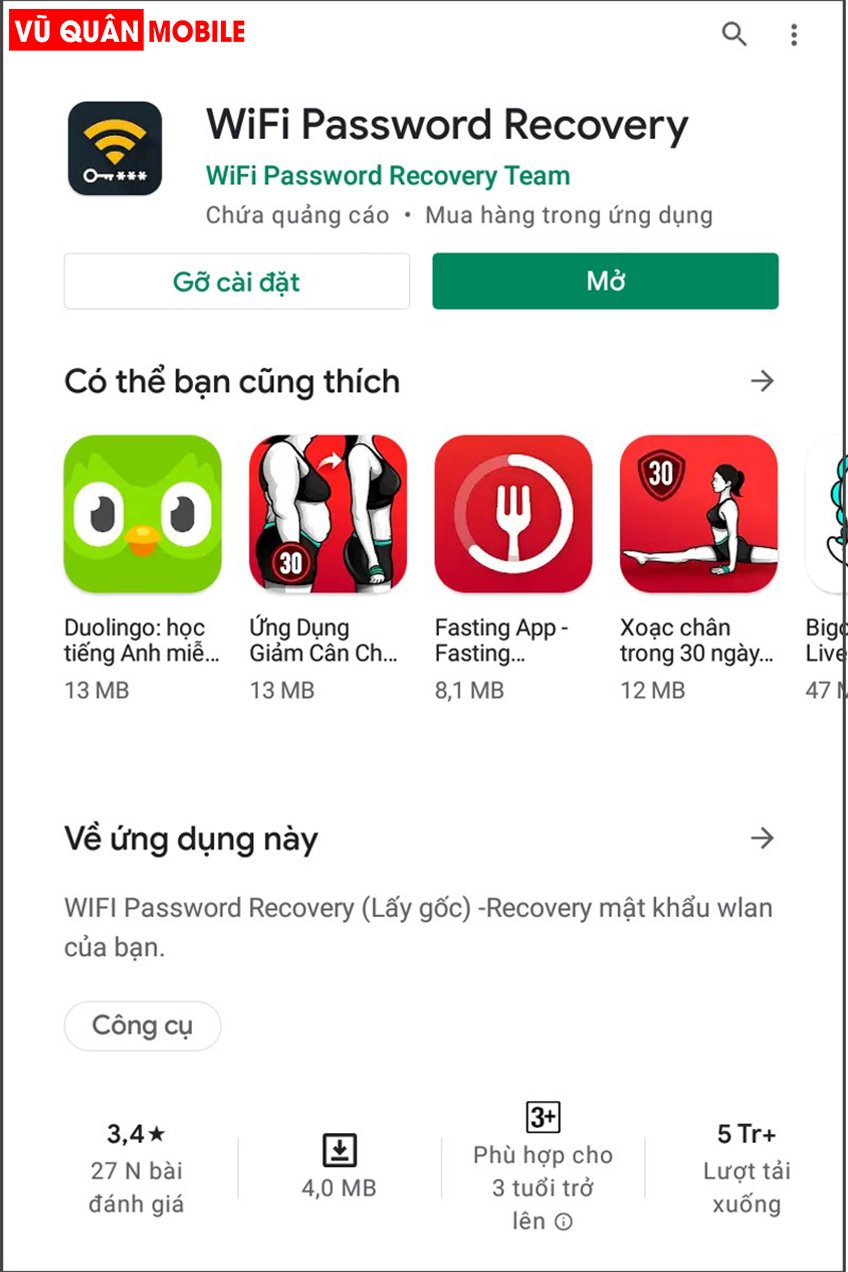Open the search icon
The height and width of the screenshot is (1272, 848).
pos(734,35)
